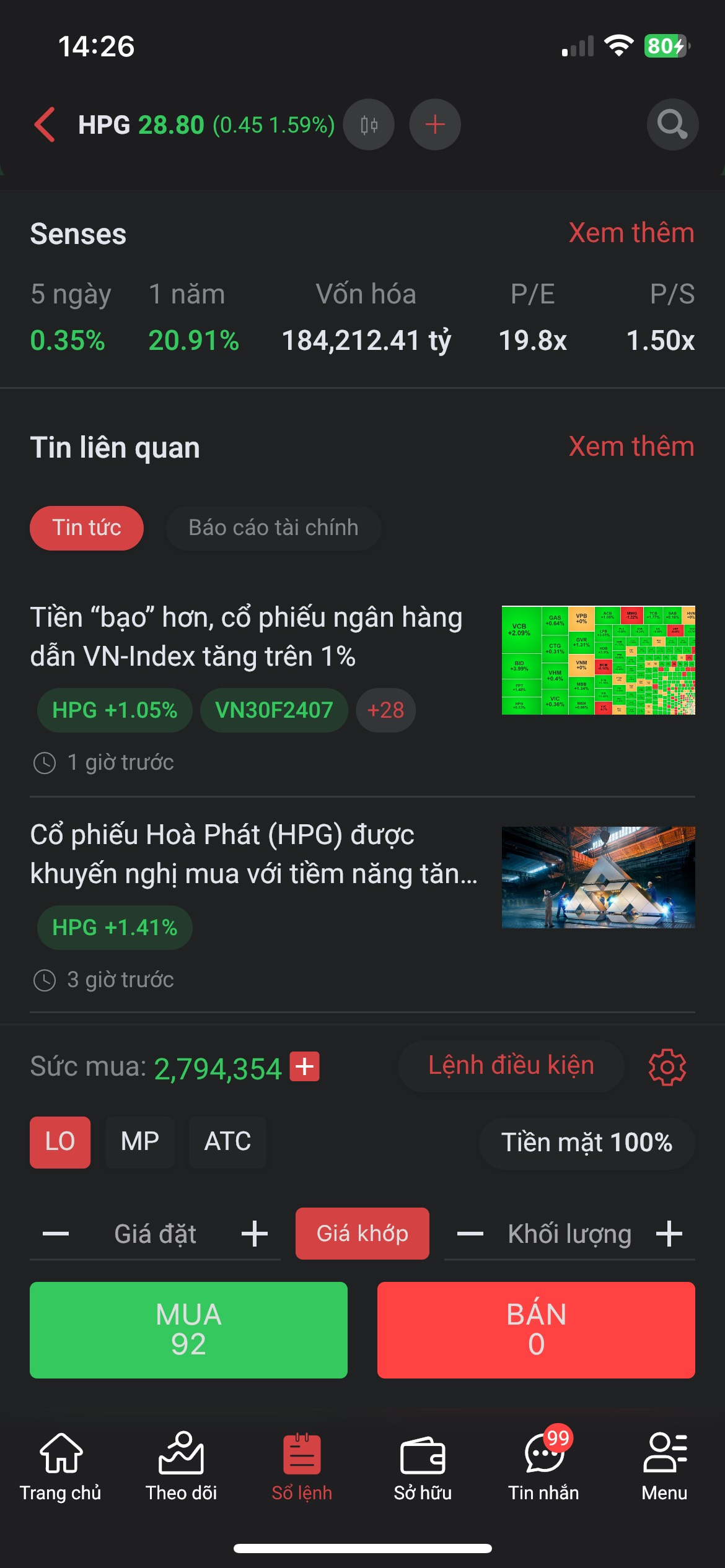Select ATC order type

227,1141
